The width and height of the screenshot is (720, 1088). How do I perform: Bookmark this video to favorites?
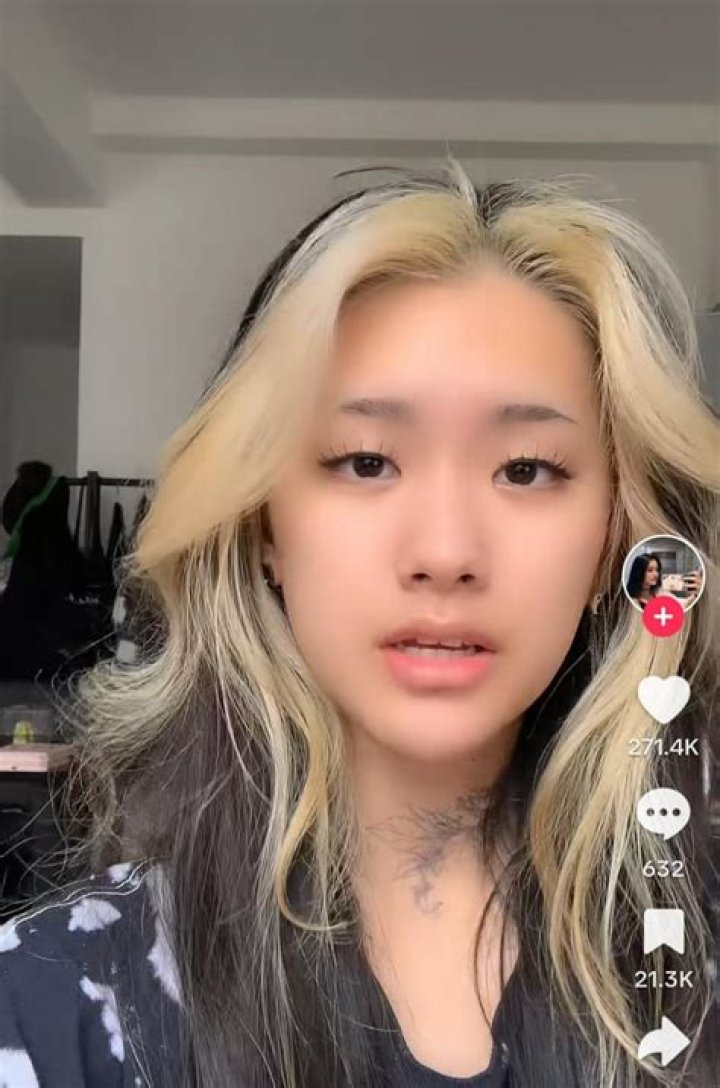point(663,932)
